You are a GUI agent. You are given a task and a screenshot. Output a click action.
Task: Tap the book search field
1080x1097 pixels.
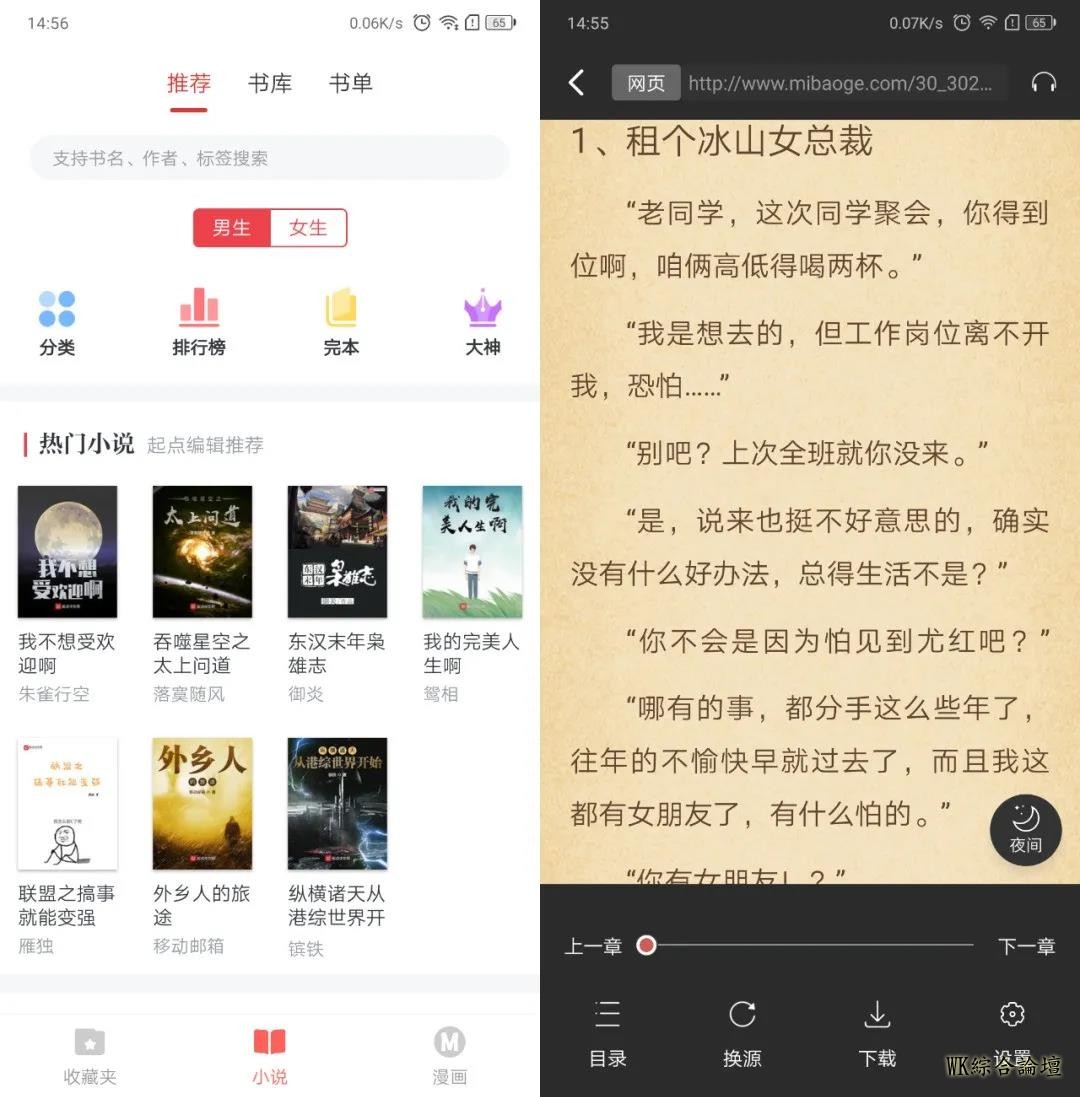point(270,158)
